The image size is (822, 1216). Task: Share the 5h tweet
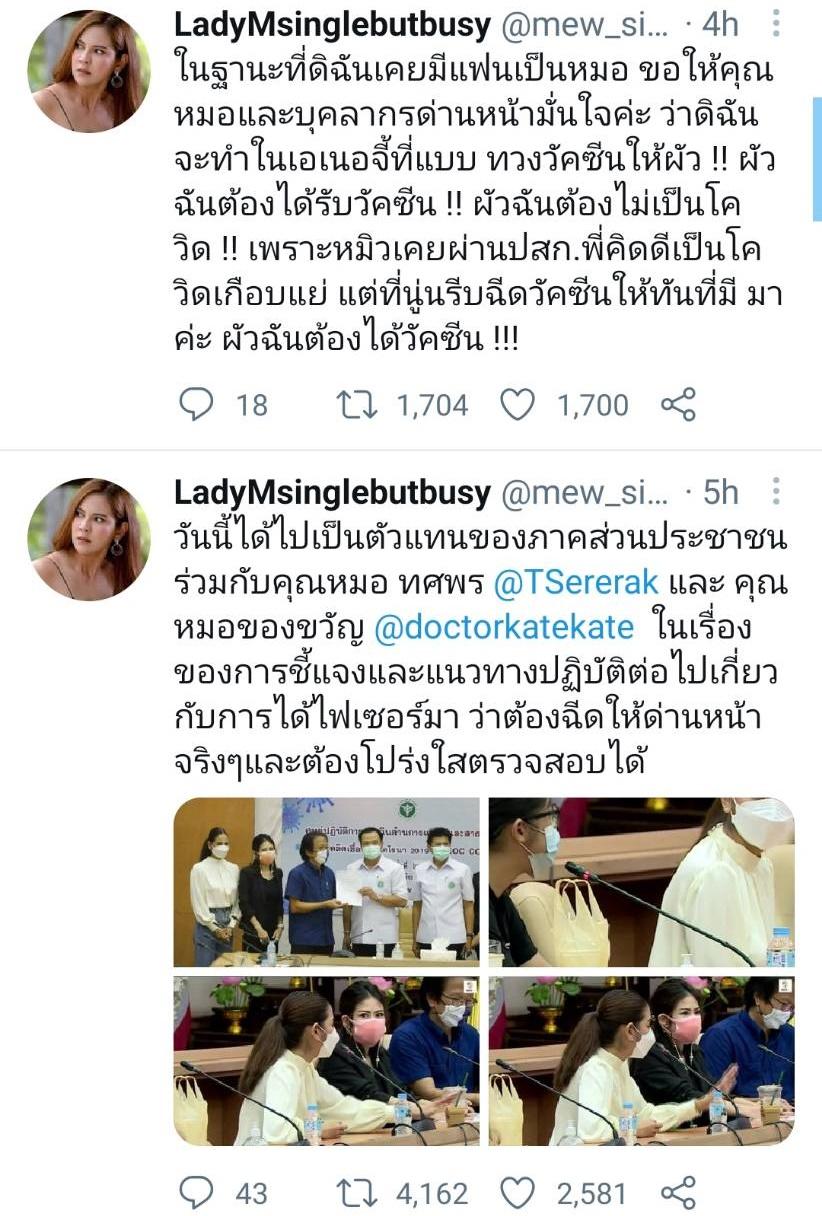678,1192
